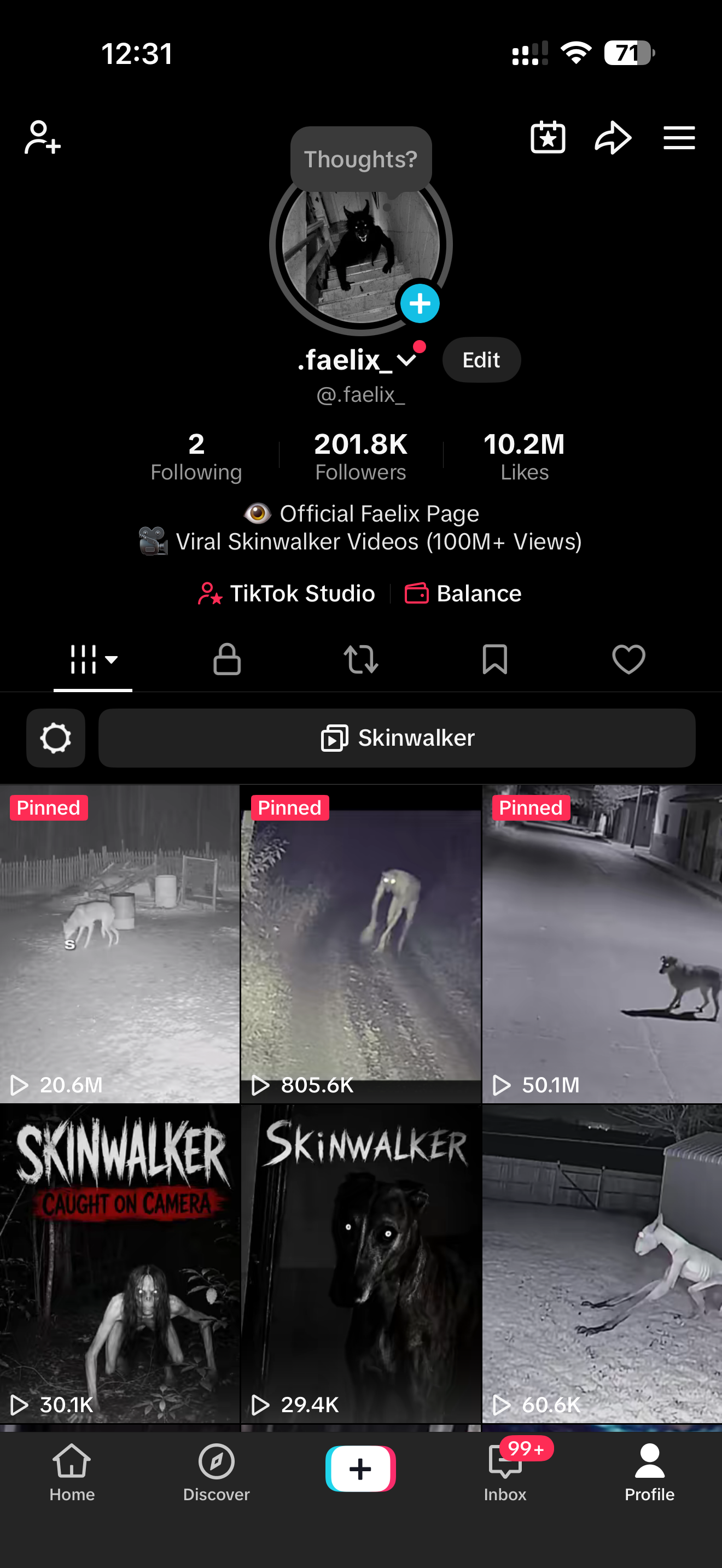Open Balance
Image resolution: width=722 pixels, height=1568 pixels.
[x=463, y=594]
